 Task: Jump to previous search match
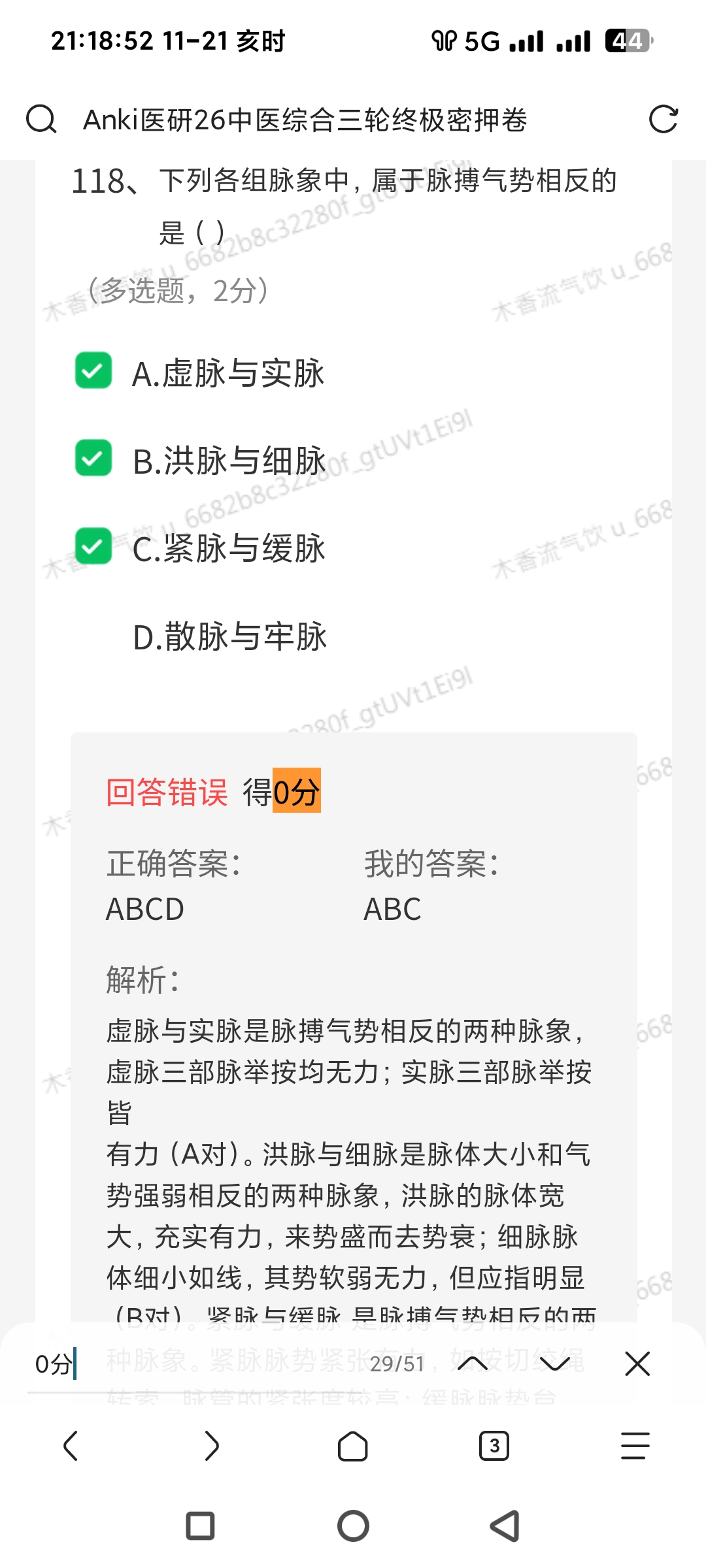click(x=473, y=1364)
